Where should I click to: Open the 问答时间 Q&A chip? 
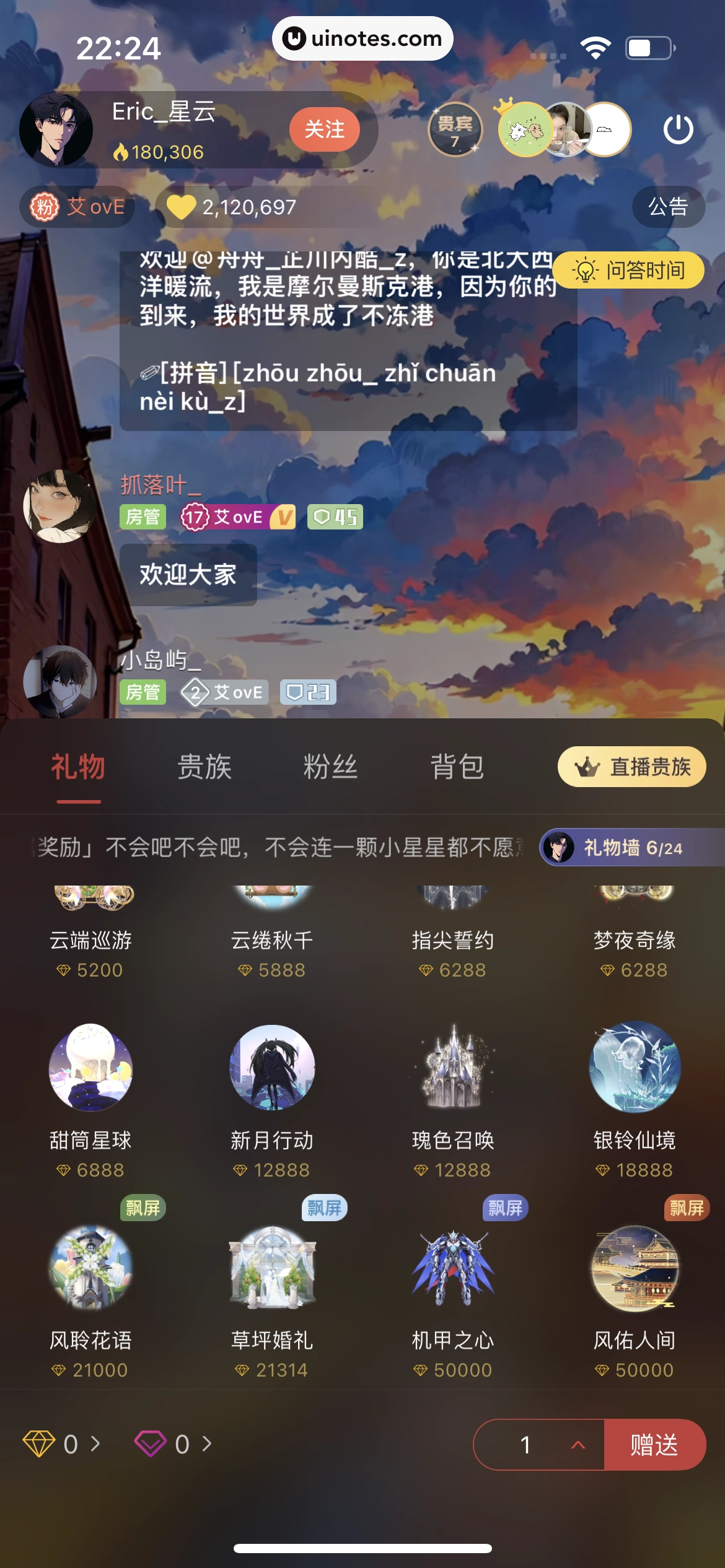coord(628,271)
